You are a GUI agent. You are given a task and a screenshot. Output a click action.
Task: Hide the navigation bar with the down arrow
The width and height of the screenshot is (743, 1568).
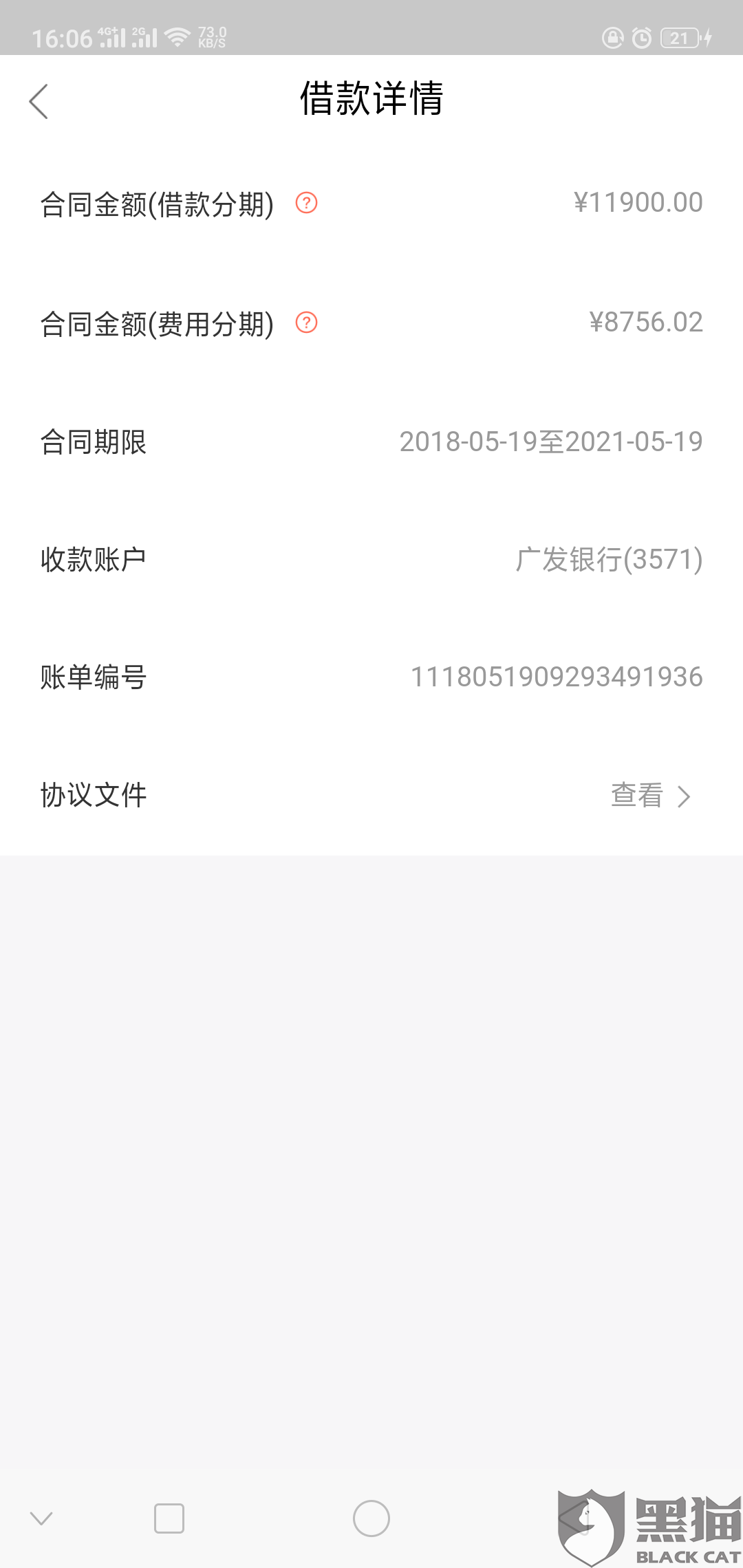tap(41, 1518)
